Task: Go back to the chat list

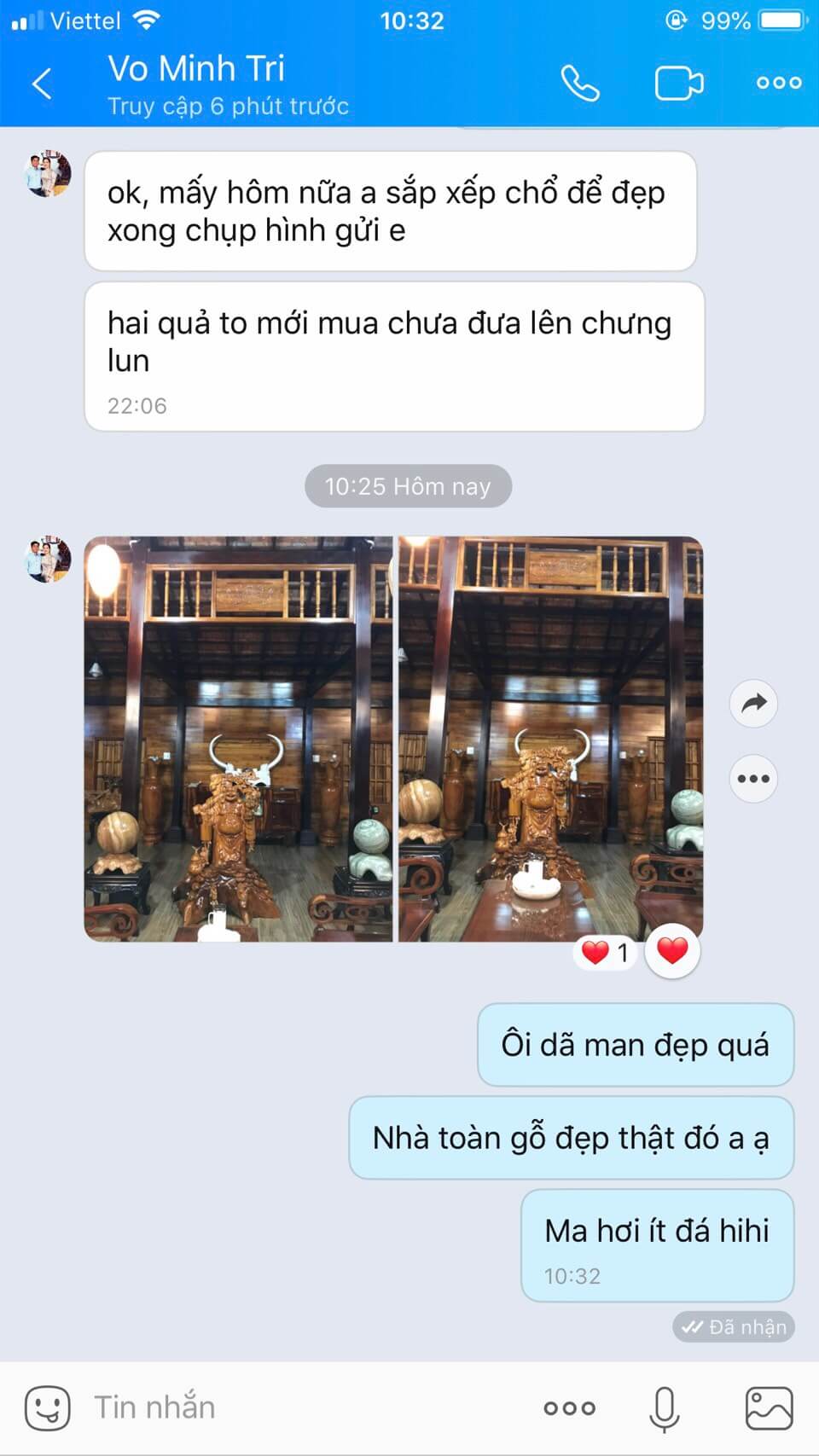Action: point(41,84)
